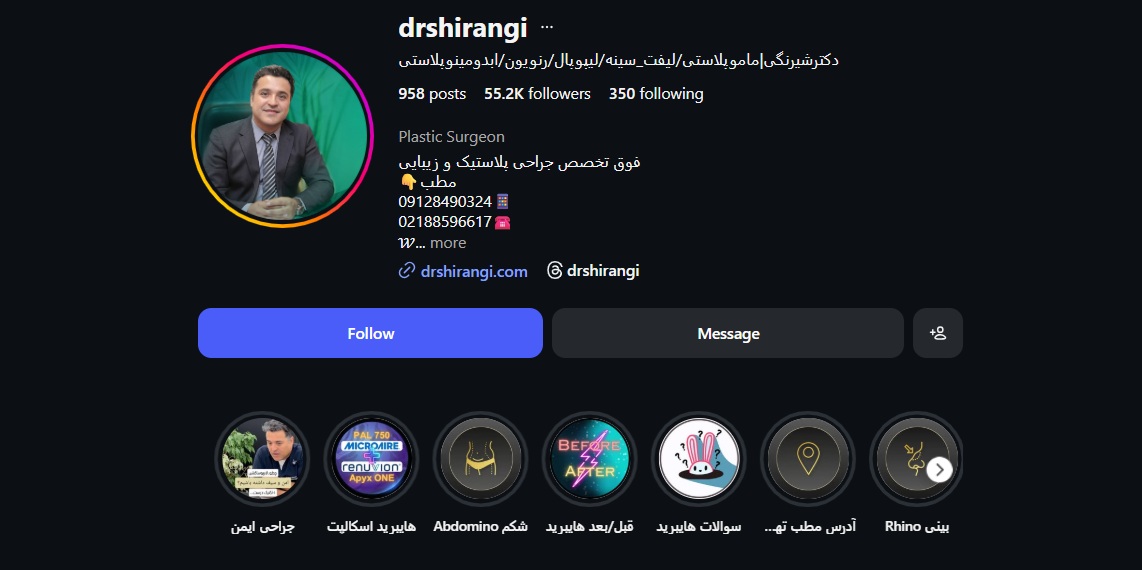This screenshot has width=1142, height=570.
Task: Follow the drshirangi account
Action: click(x=370, y=333)
